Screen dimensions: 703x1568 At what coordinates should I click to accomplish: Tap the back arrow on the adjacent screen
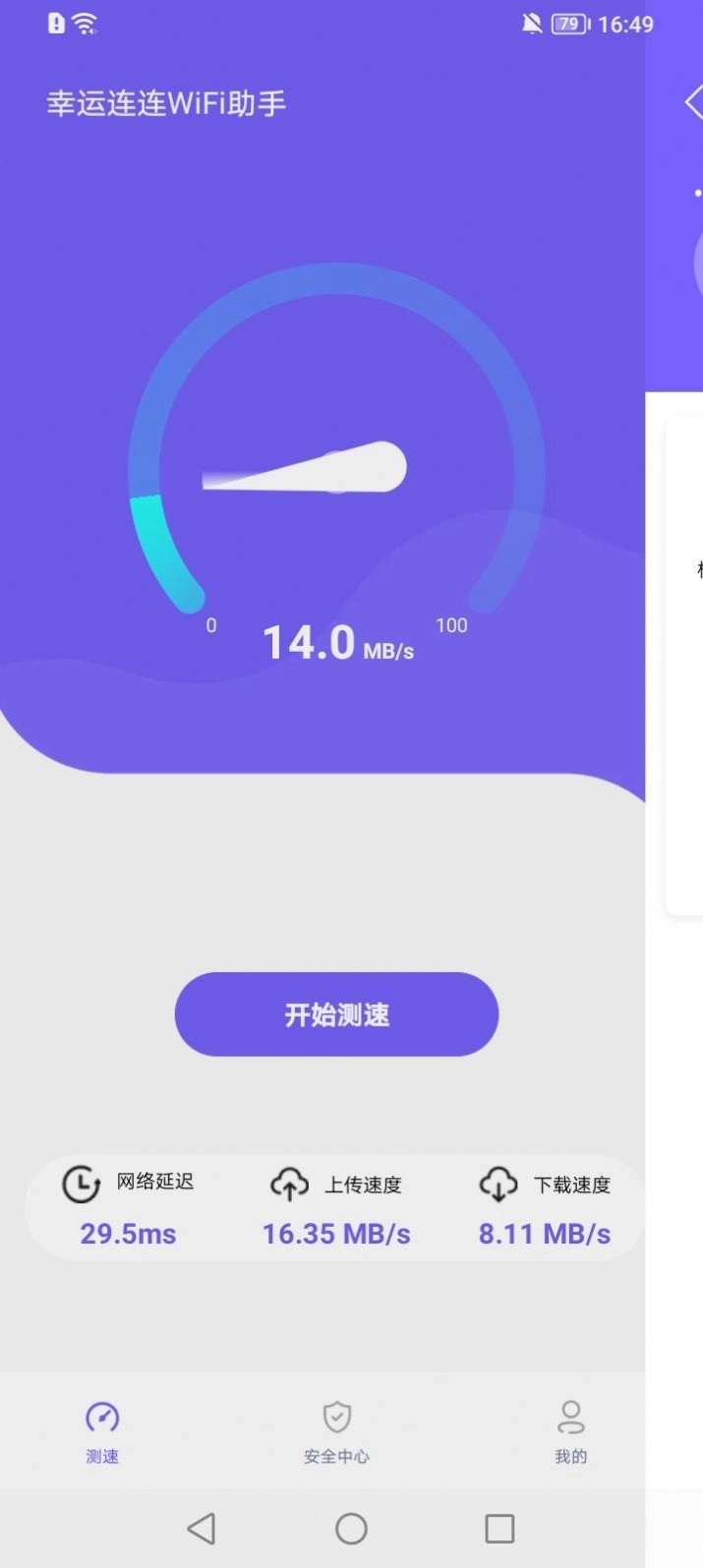pos(694,102)
